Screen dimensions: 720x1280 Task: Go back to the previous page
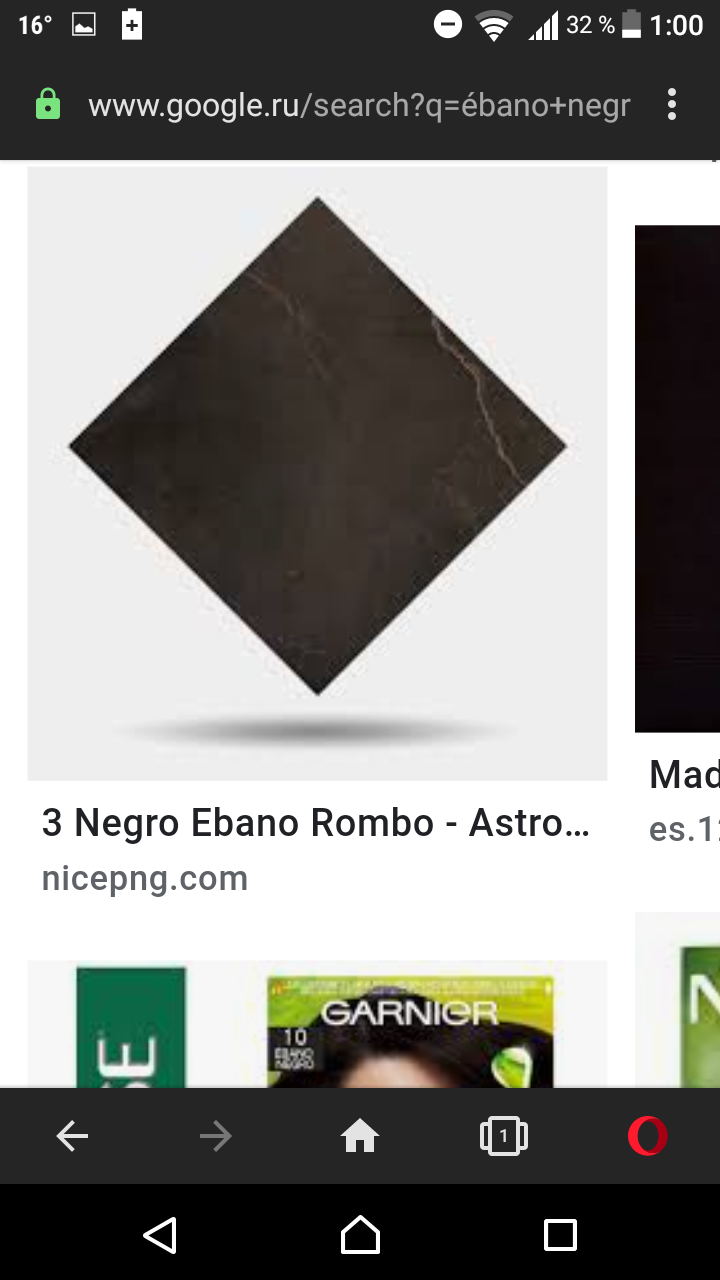72,1136
